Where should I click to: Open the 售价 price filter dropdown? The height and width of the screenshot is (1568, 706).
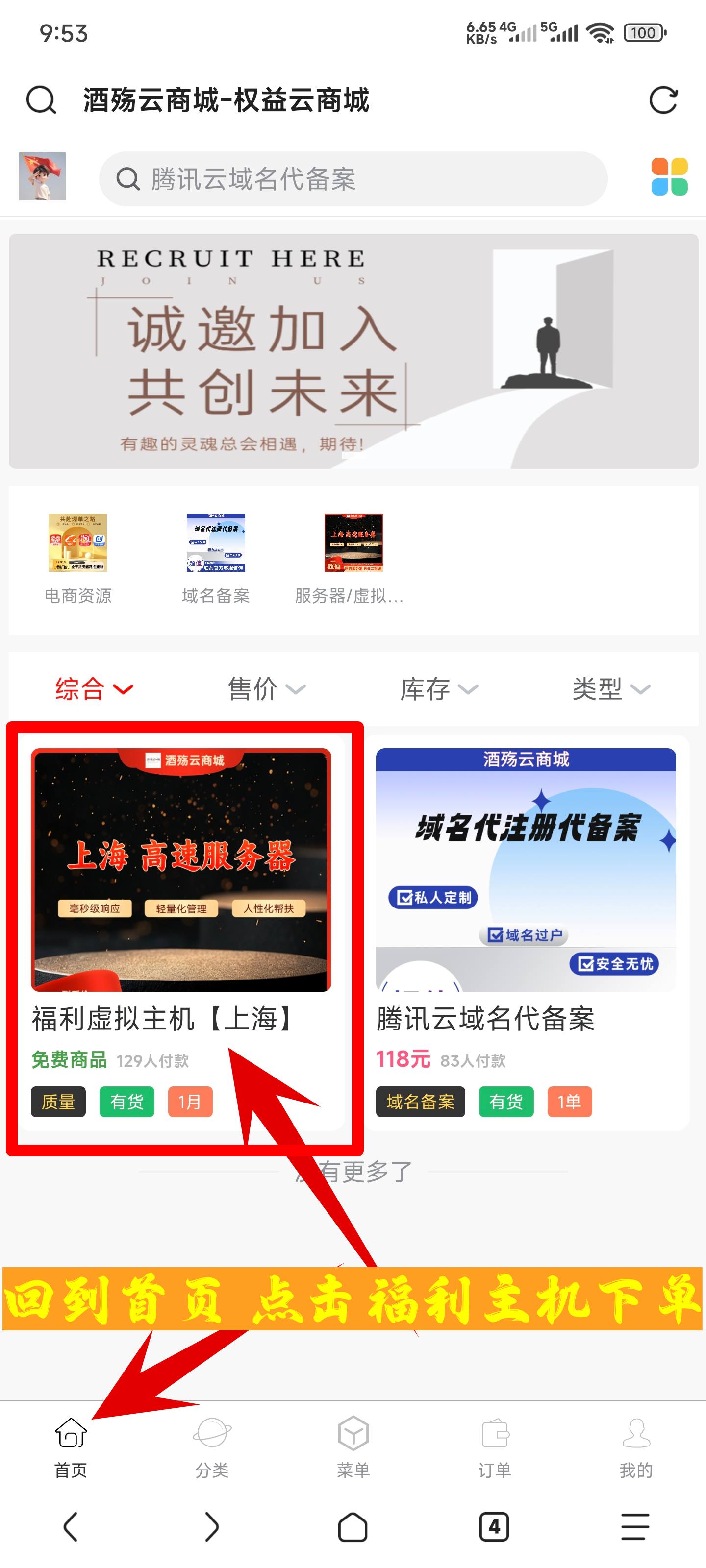[268, 689]
